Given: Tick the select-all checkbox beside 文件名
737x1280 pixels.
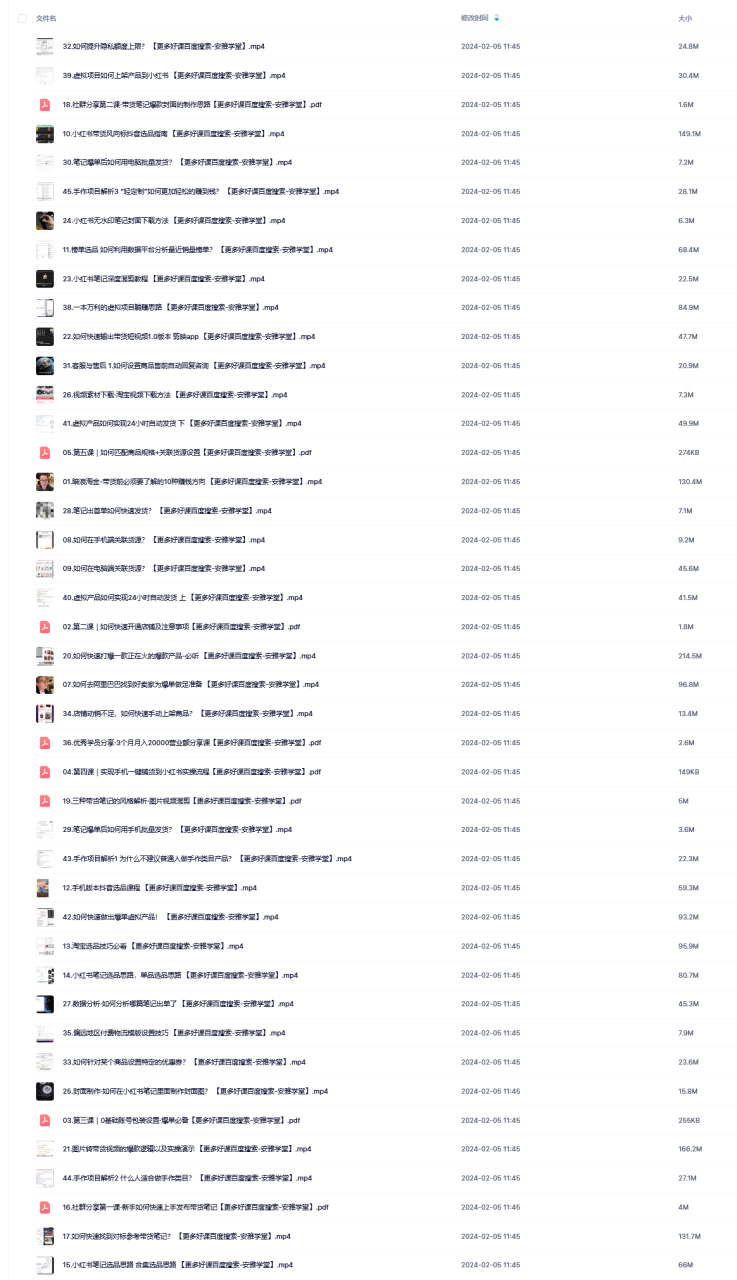Looking at the screenshot, I should coord(22,18).
